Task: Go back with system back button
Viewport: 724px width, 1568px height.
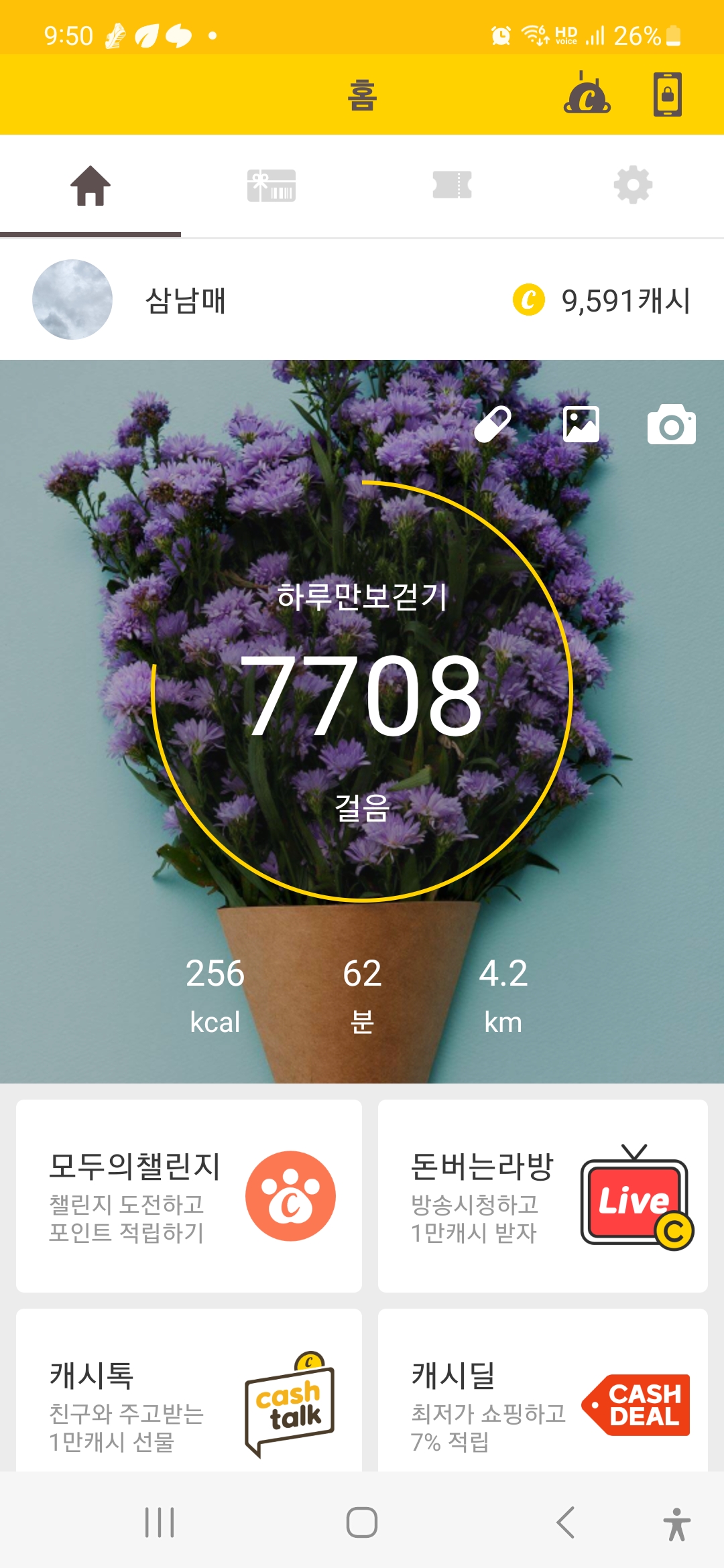Action: point(565,1522)
